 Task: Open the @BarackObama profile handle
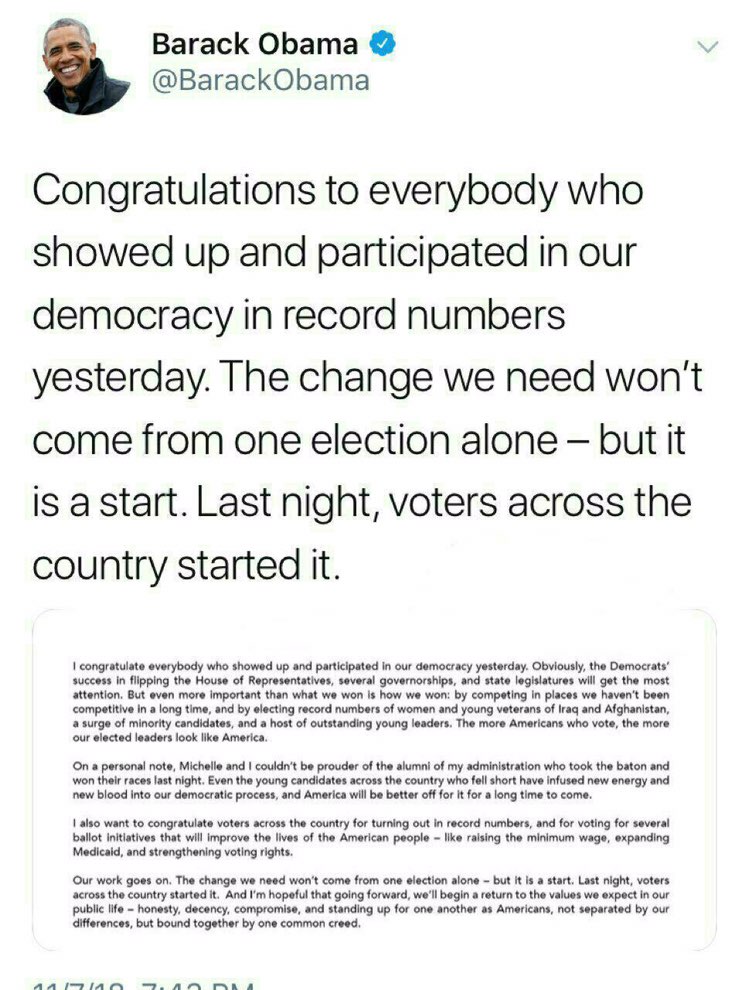[260, 81]
